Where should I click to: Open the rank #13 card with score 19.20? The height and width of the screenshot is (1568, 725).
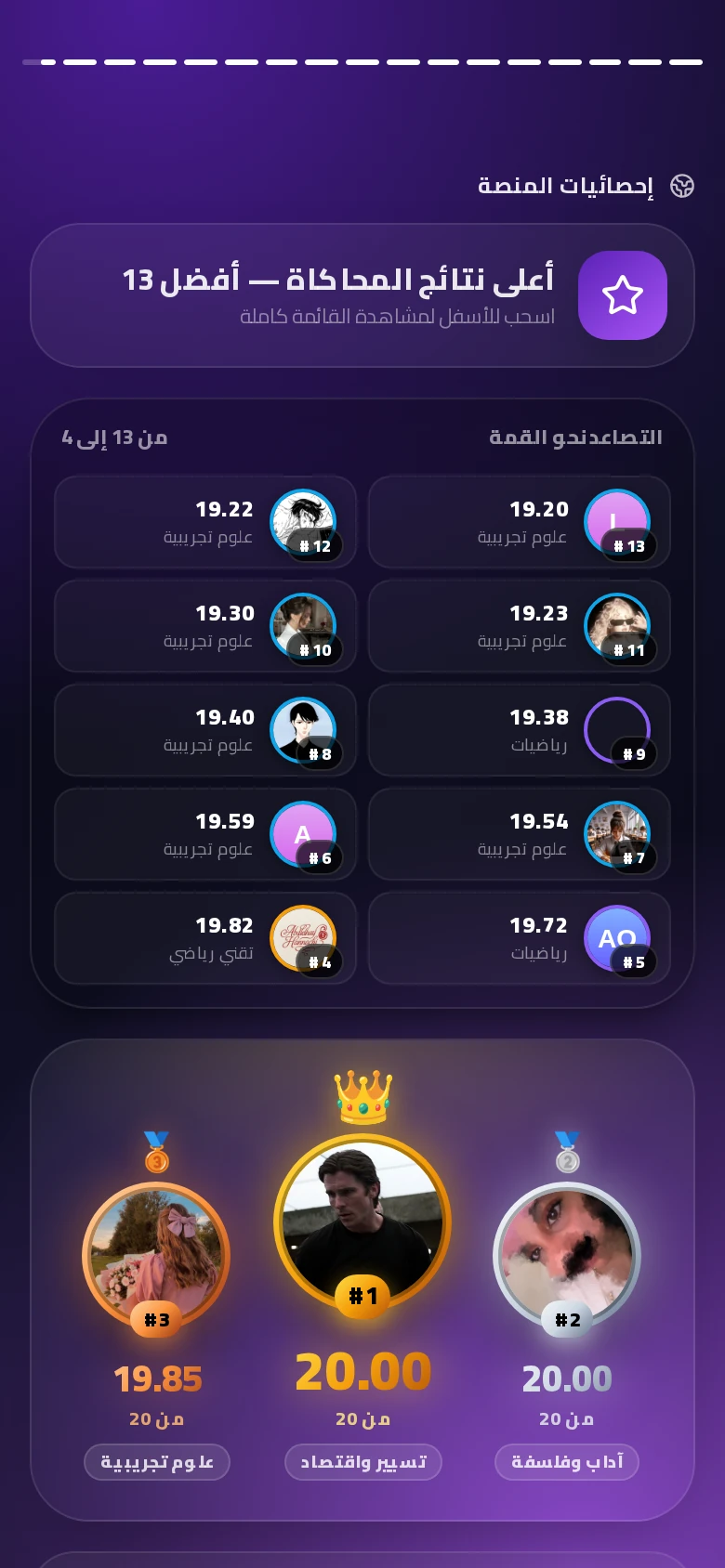(520, 522)
